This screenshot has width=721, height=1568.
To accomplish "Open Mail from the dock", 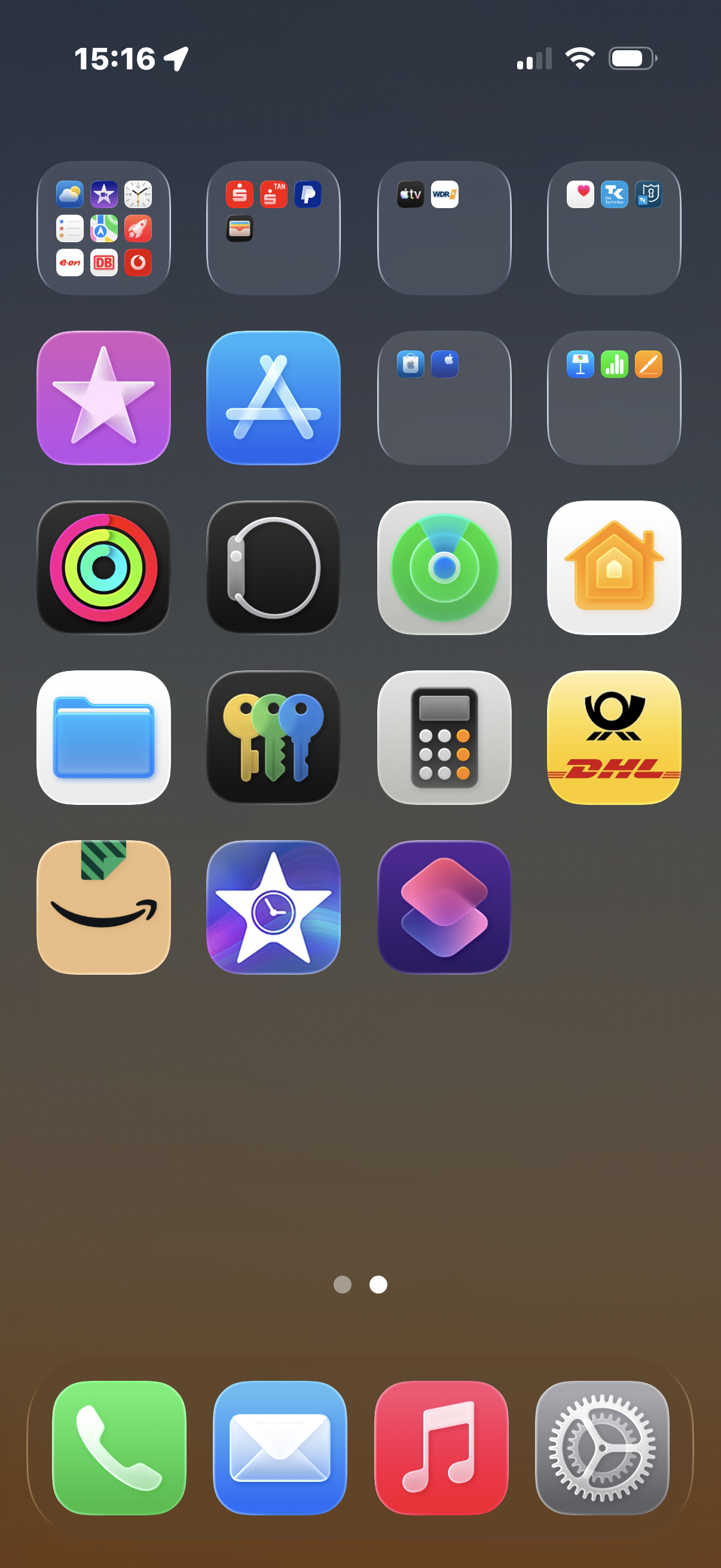I will point(280,1447).
